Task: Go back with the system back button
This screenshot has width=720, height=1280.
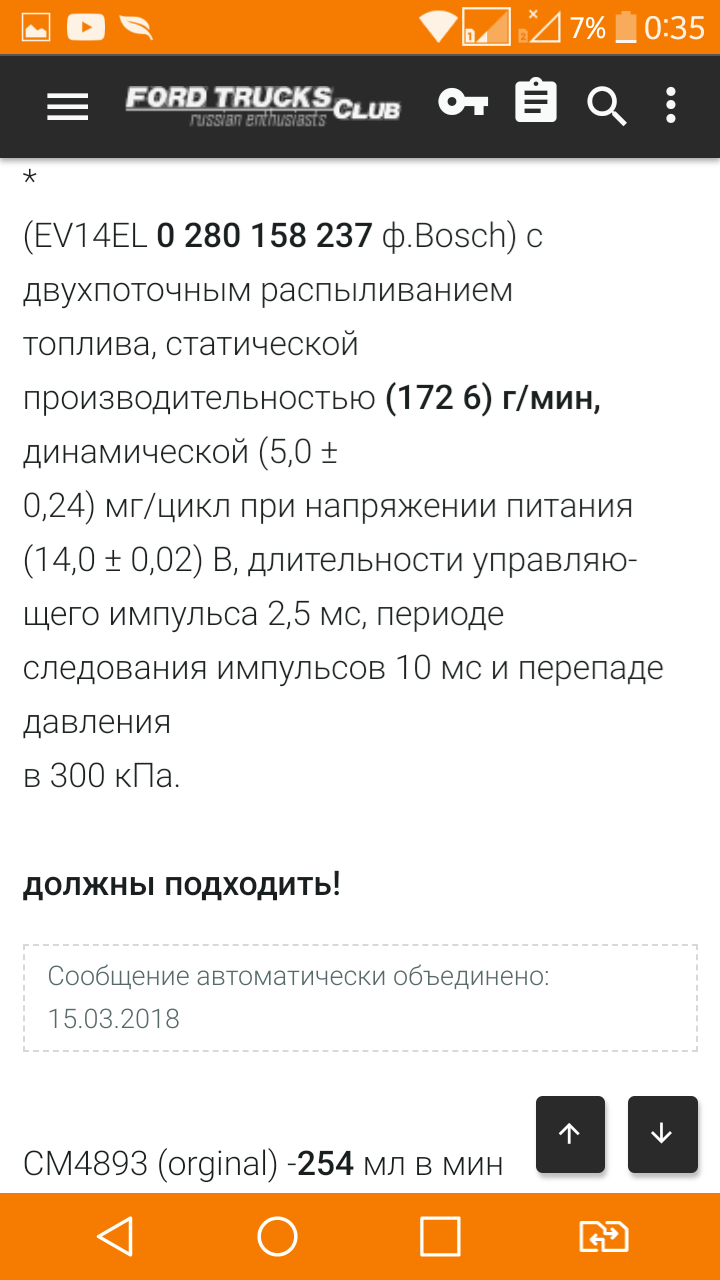Action: [115, 1237]
